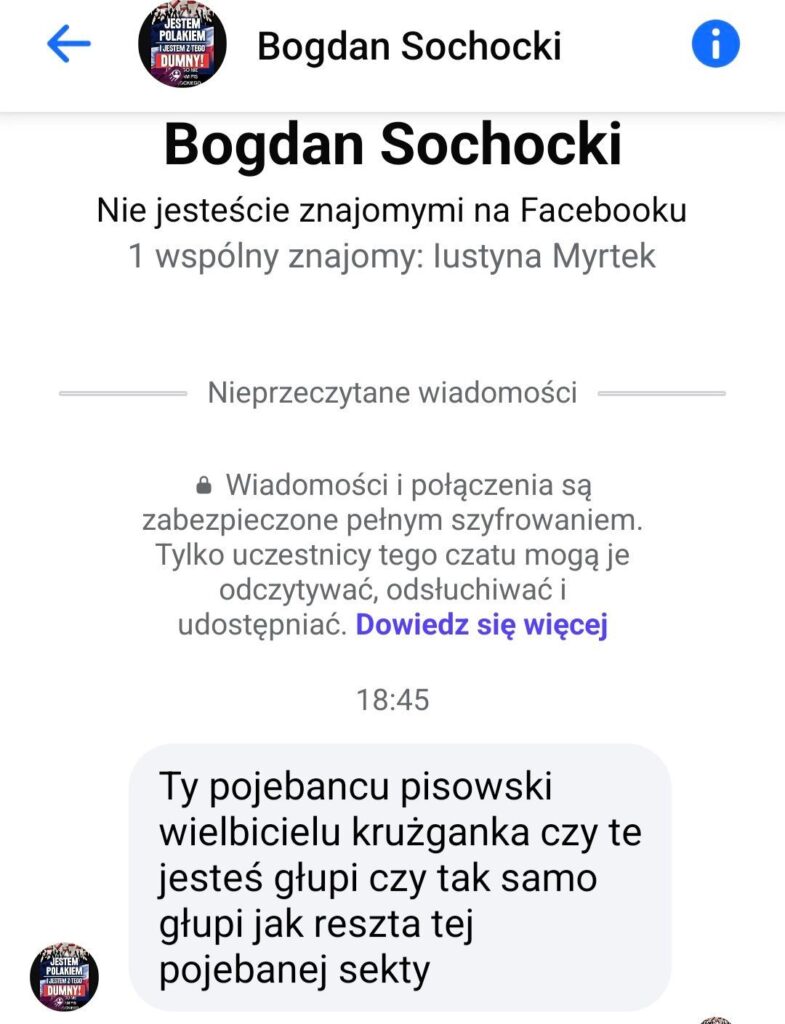The image size is (785, 1024).
Task: Follow the Dowiedz się więcej link
Action: 481,625
